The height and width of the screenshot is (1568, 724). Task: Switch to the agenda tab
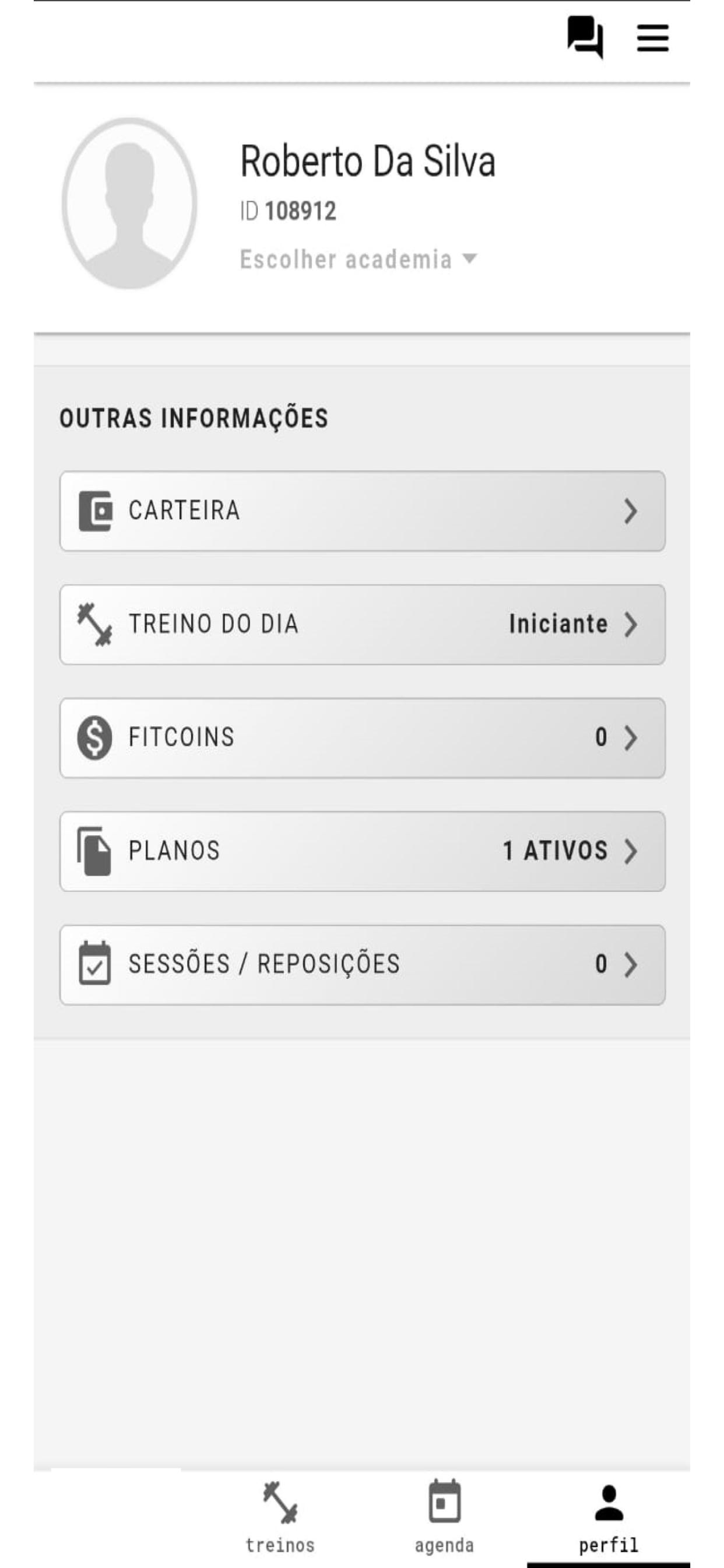pos(445,1517)
